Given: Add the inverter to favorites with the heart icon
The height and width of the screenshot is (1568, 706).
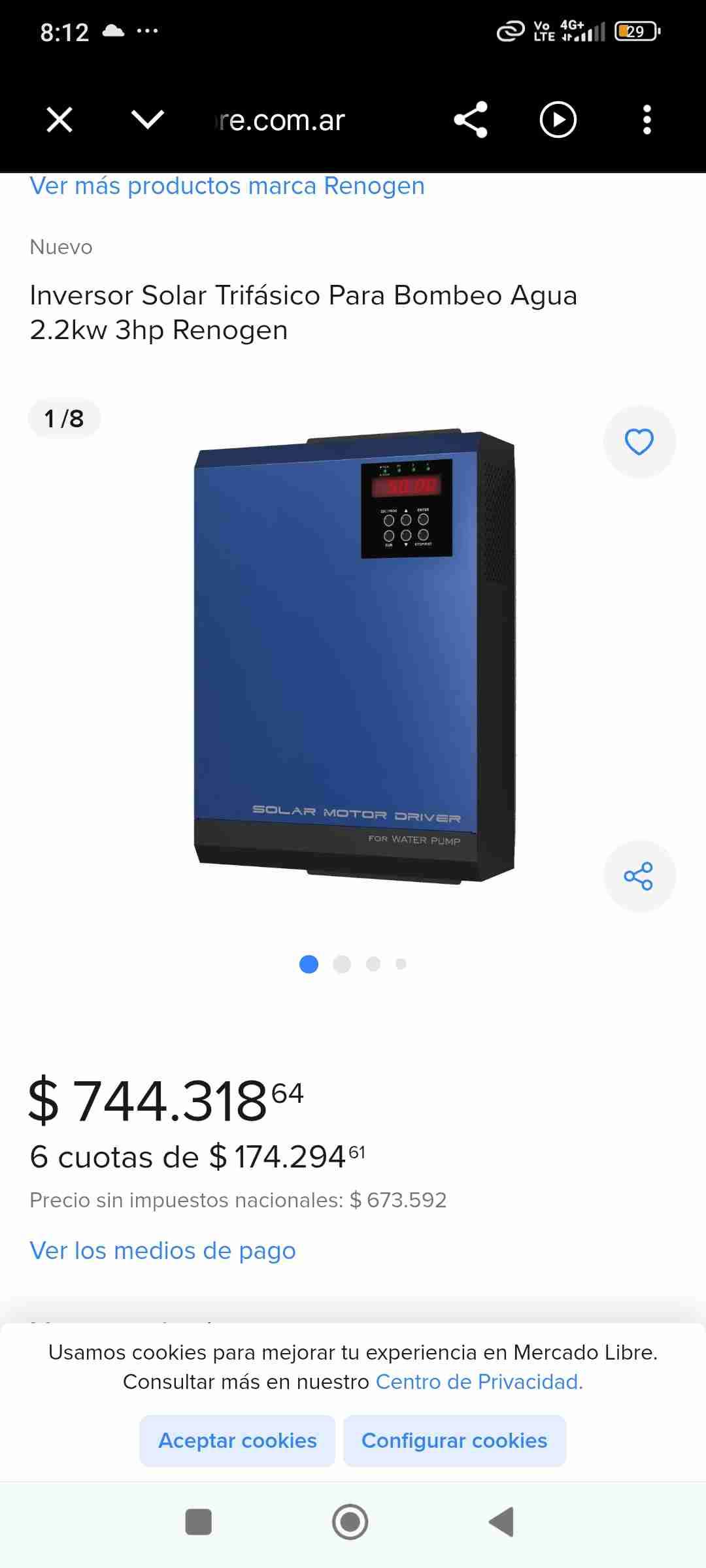Looking at the screenshot, I should pos(639,442).
